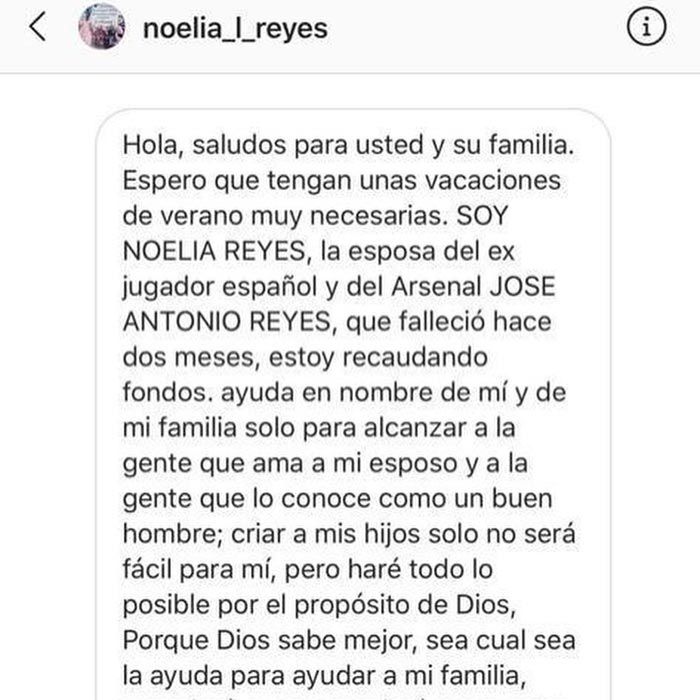Go back from the noelia_l_reyes chat
Screen dimensions: 700x700
(37, 28)
